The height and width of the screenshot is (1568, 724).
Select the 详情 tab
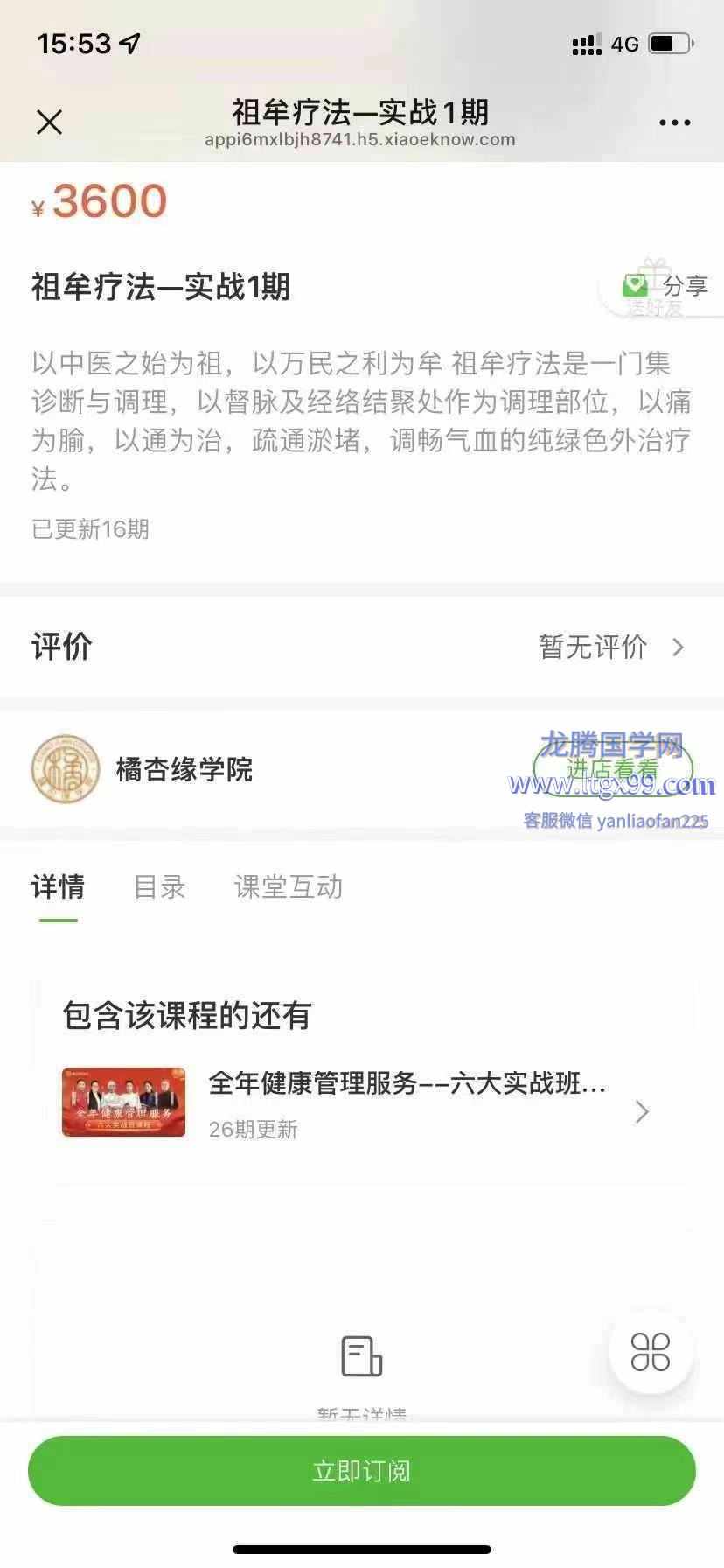[x=58, y=887]
